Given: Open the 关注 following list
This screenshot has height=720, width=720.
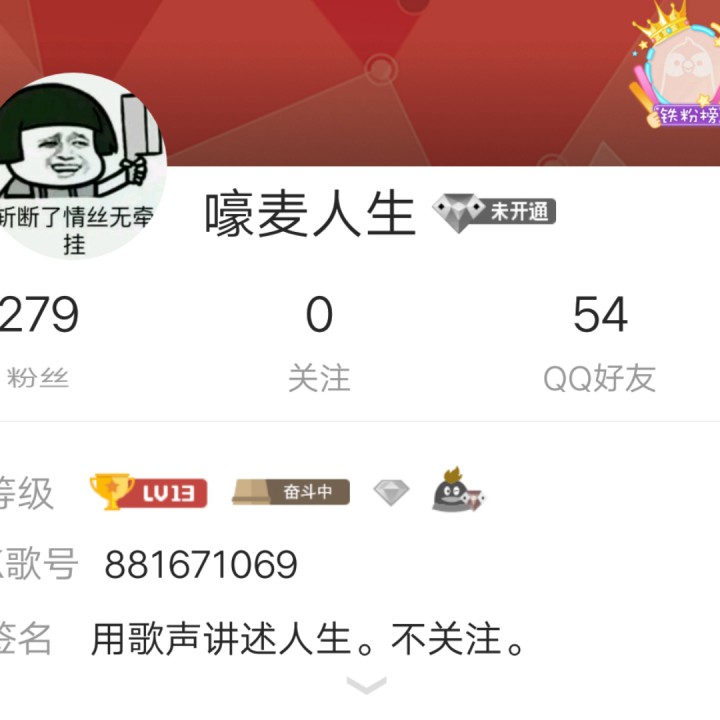Looking at the screenshot, I should (319, 340).
